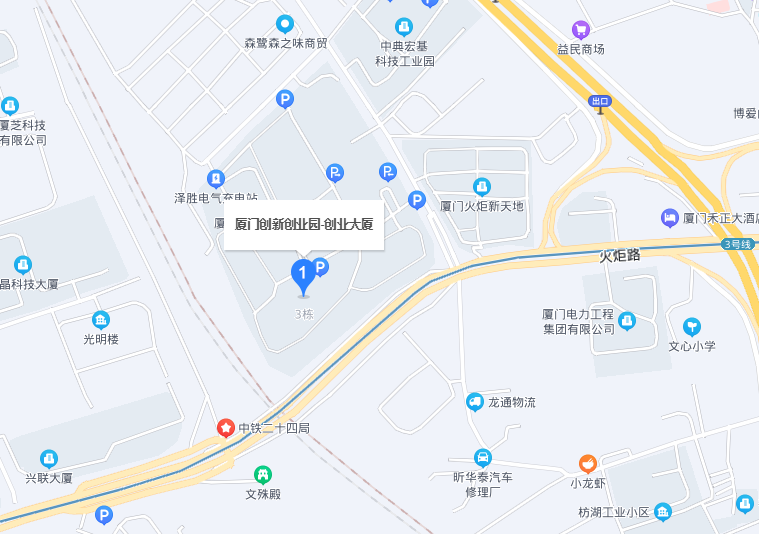This screenshot has height=534, width=759.
Task: Tap the 文心小学 school marker
Action: (x=692, y=326)
